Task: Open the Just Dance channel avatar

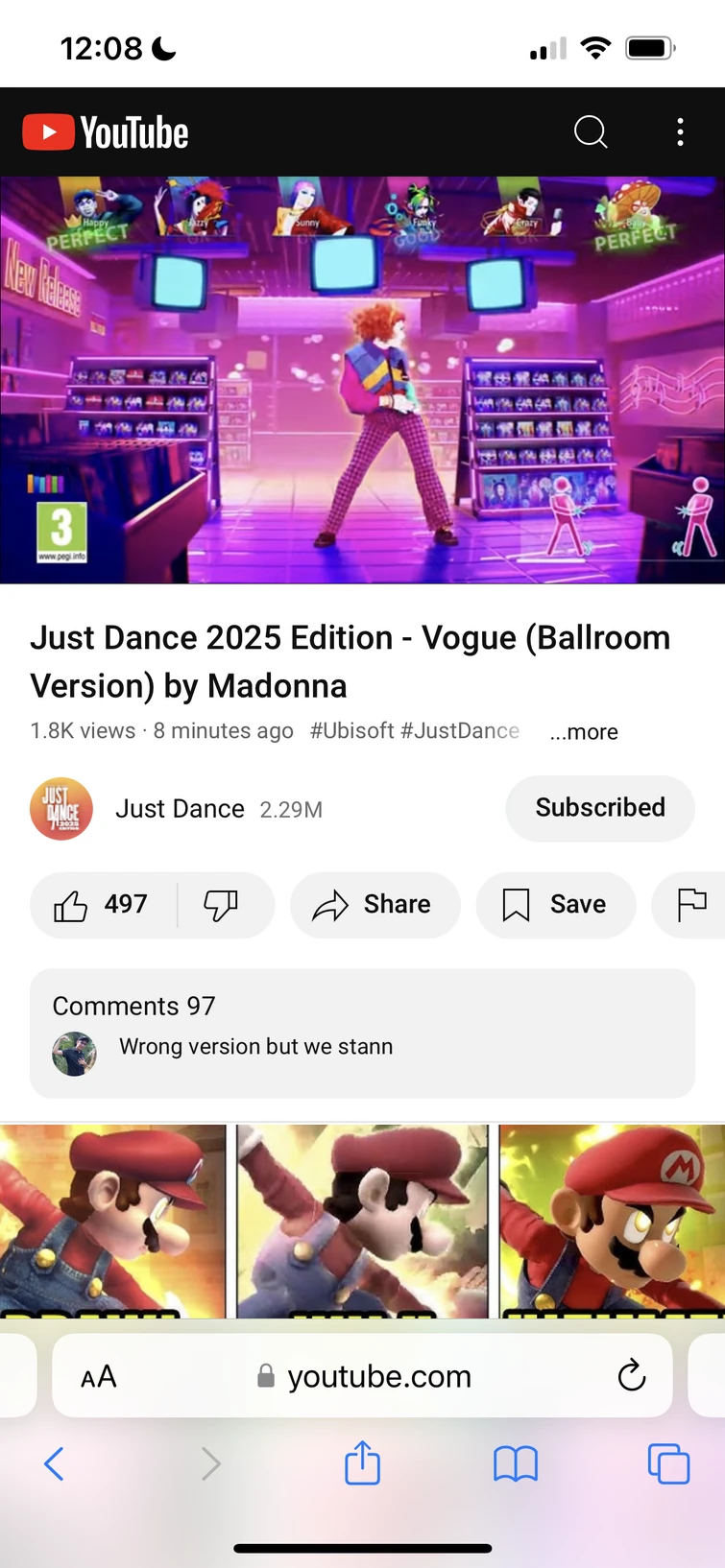Action: 61,808
